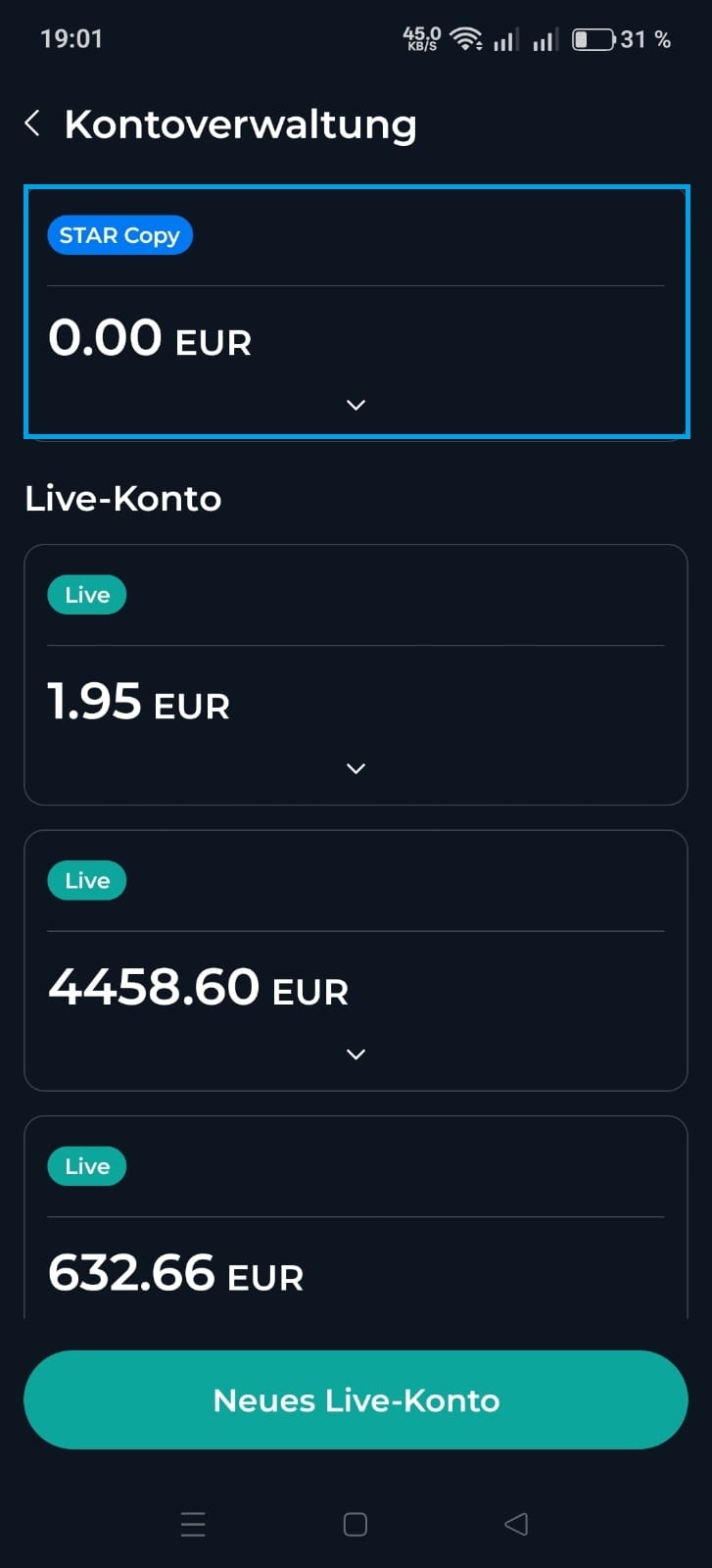Tap the Wi-Fi icon in the status bar

466,37
